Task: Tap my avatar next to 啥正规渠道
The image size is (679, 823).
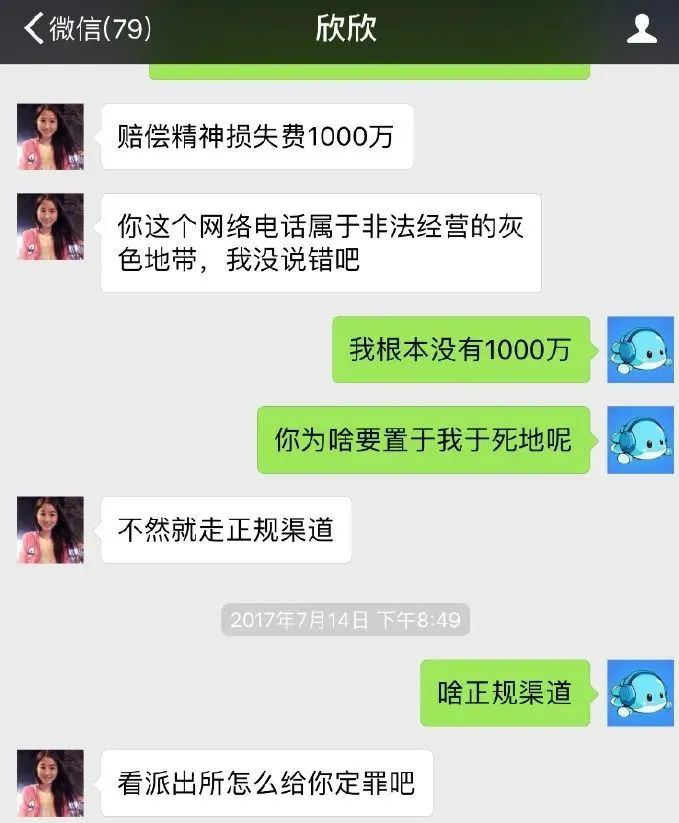Action: pos(640,693)
